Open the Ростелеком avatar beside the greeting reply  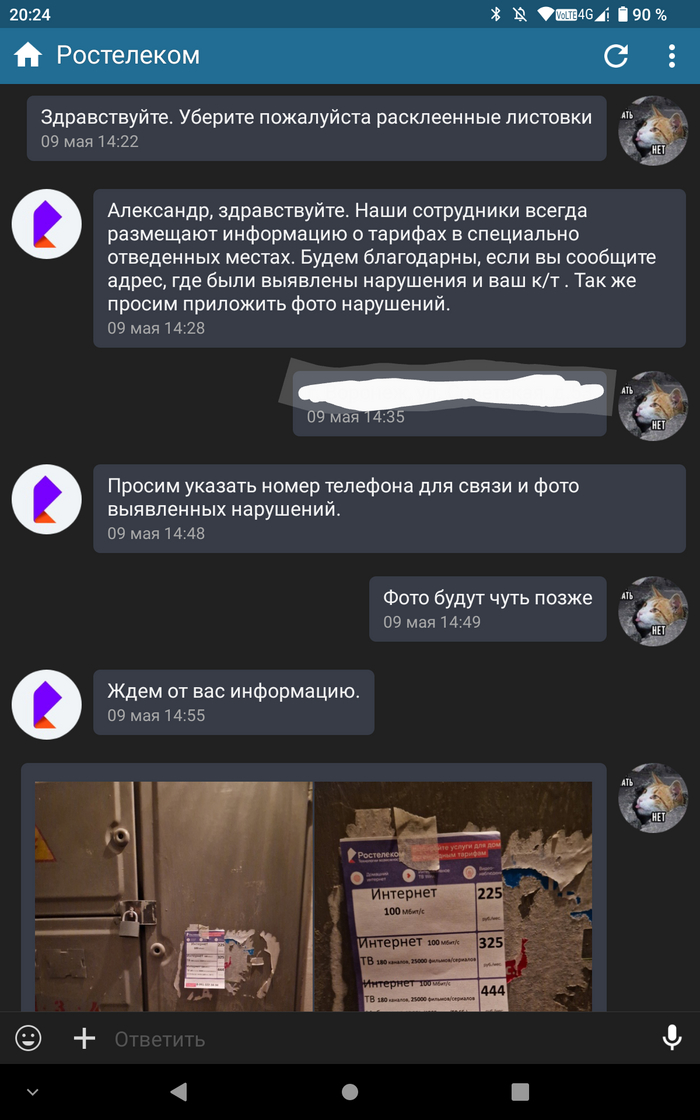tap(46, 223)
